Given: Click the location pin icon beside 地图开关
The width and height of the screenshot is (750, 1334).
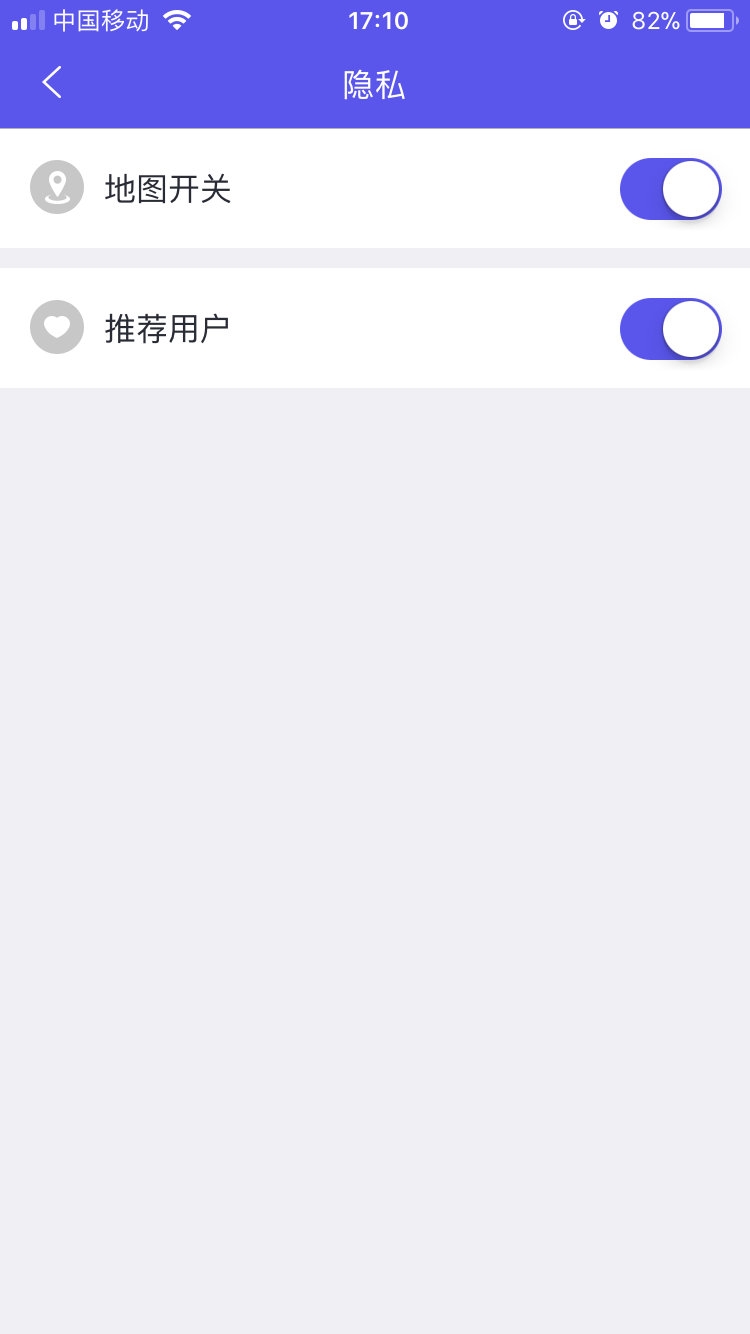Looking at the screenshot, I should pyautogui.click(x=56, y=188).
